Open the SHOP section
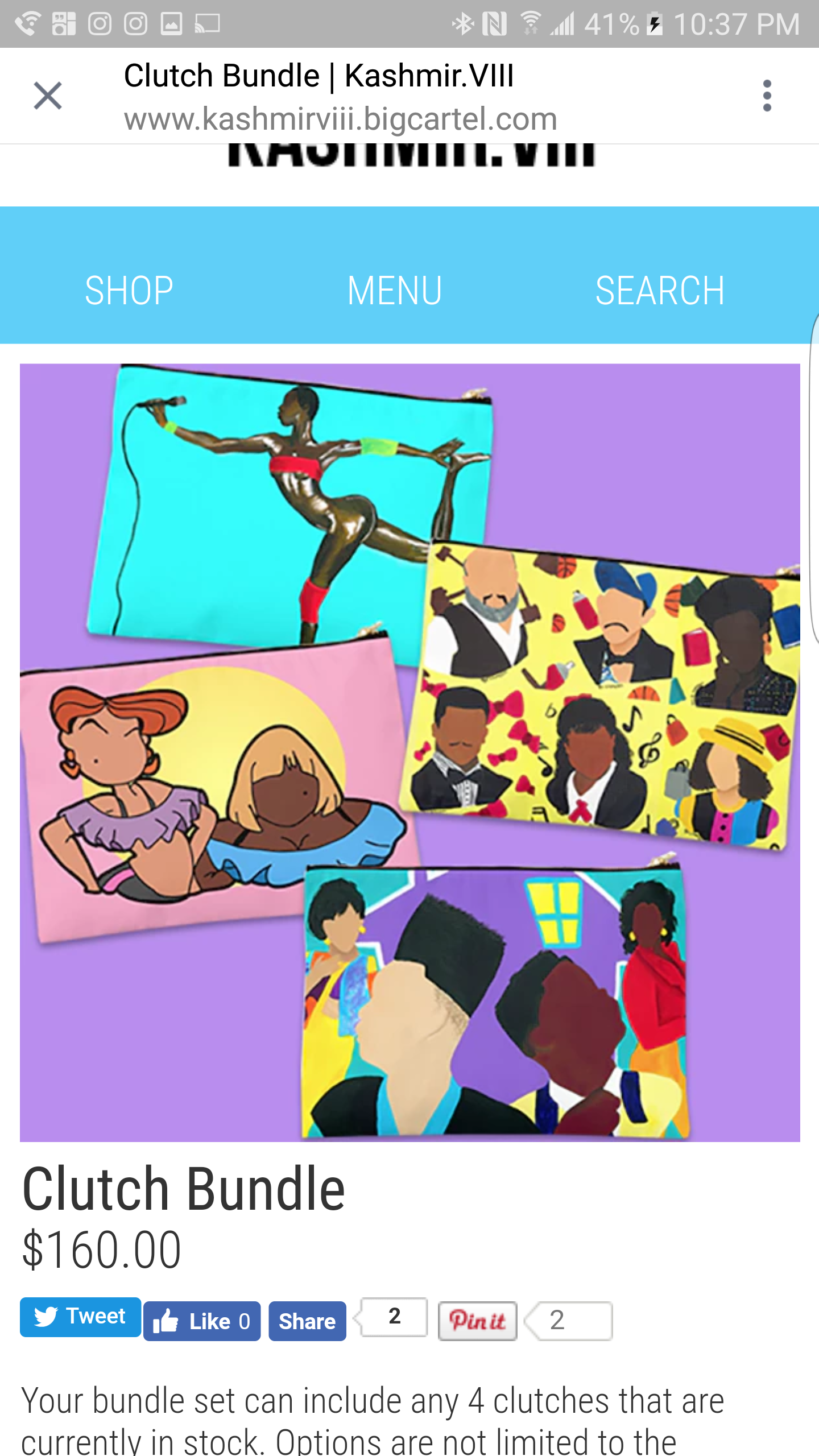This screenshot has width=819, height=1456. [x=129, y=291]
